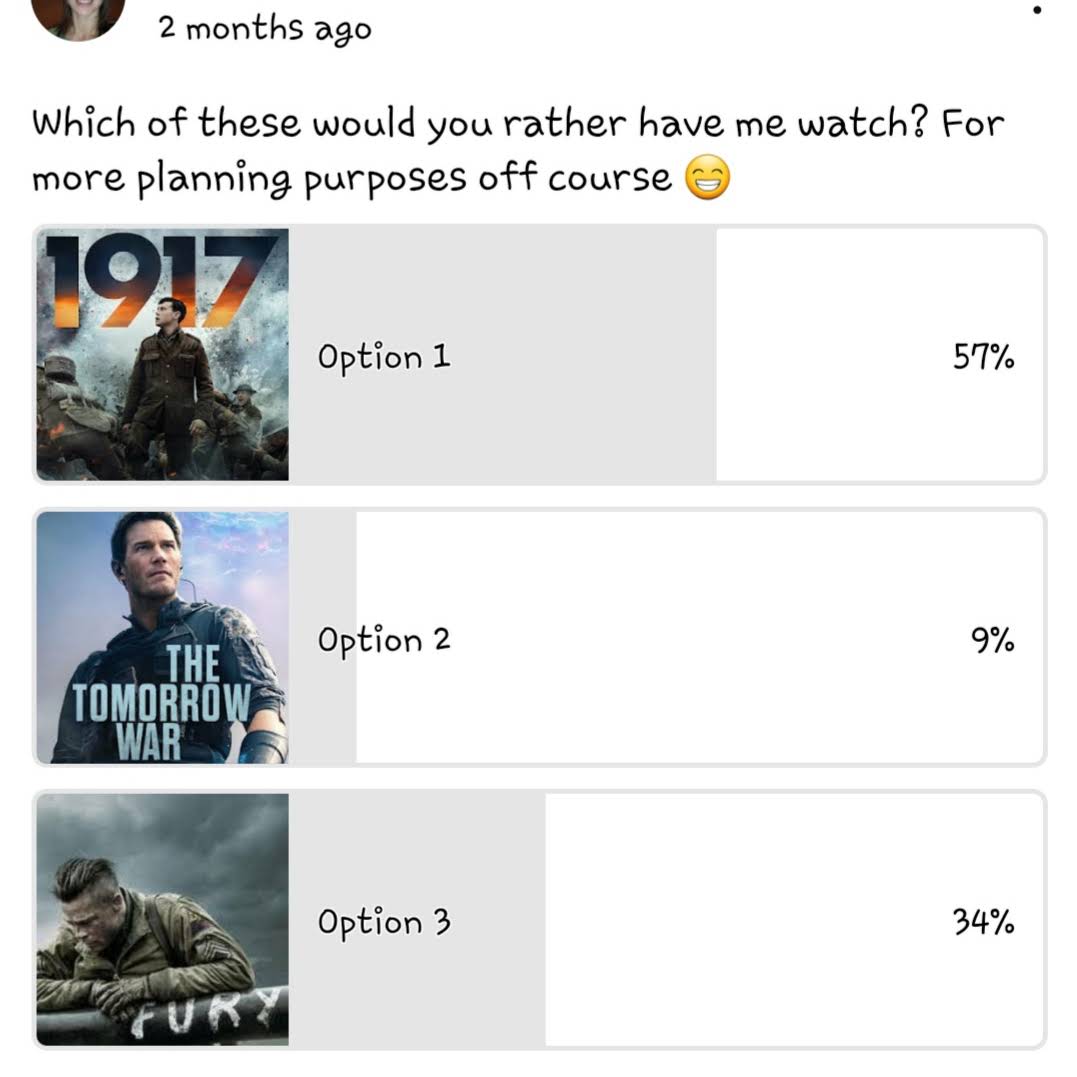Choose Option 3, the Fury poll choice

point(540,920)
